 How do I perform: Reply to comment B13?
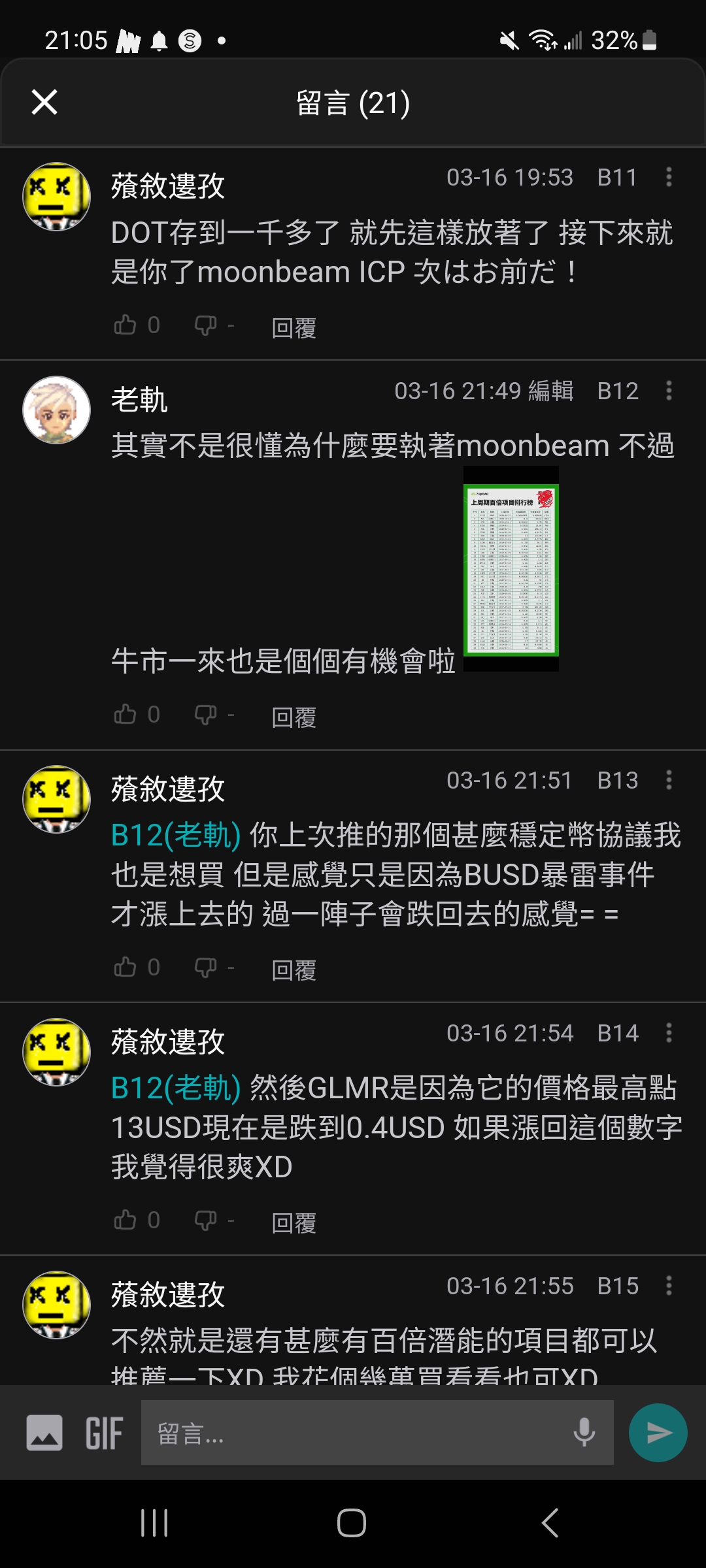[x=294, y=970]
